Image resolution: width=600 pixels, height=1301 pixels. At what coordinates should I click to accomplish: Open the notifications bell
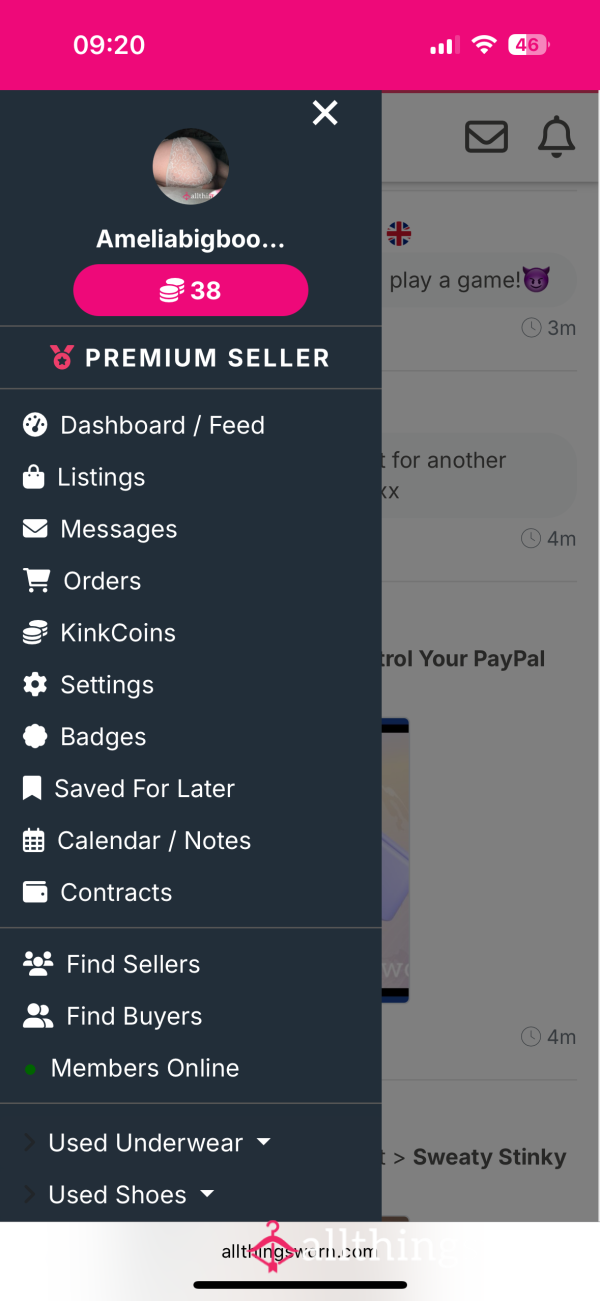tap(557, 137)
